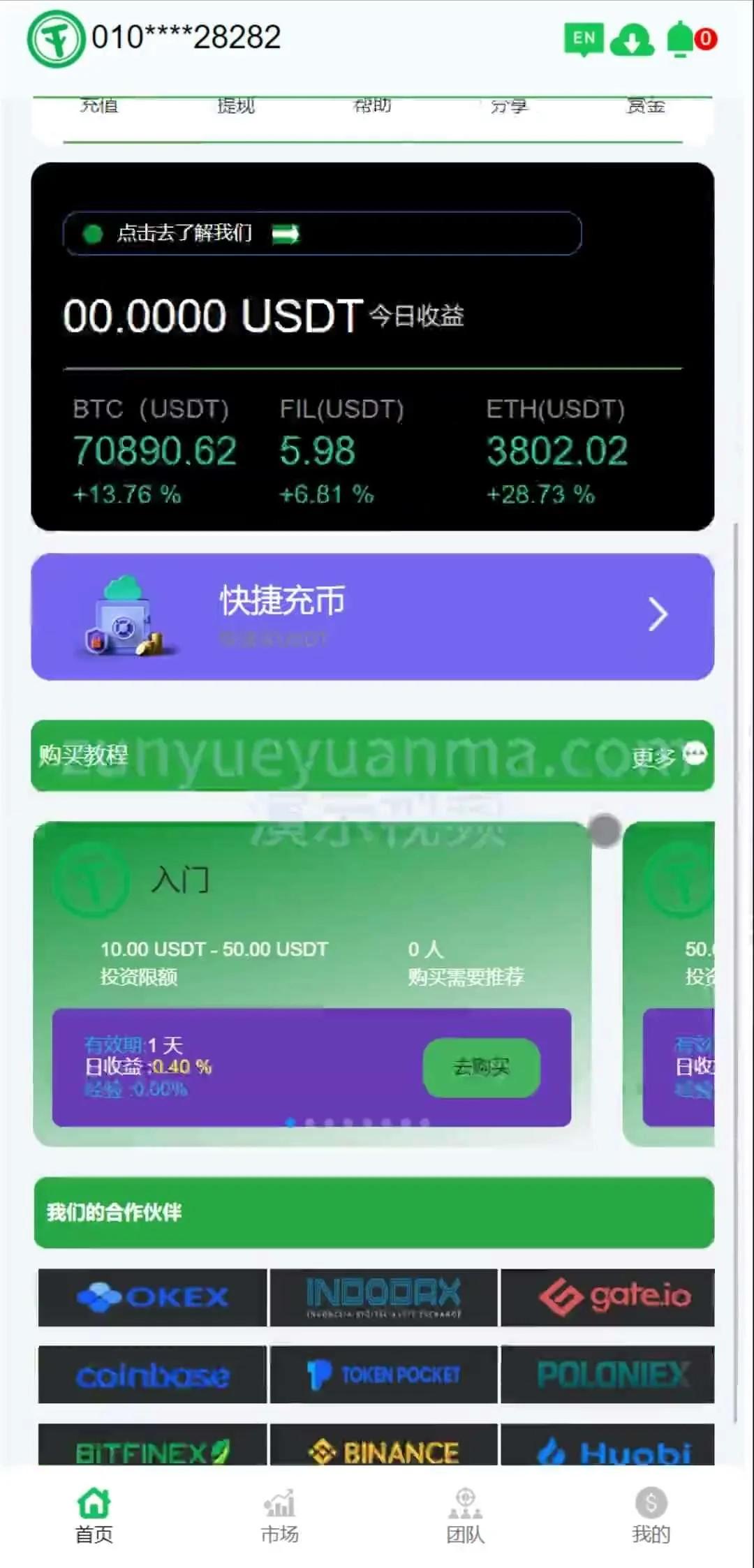Switch language with the EN icon

tap(583, 39)
